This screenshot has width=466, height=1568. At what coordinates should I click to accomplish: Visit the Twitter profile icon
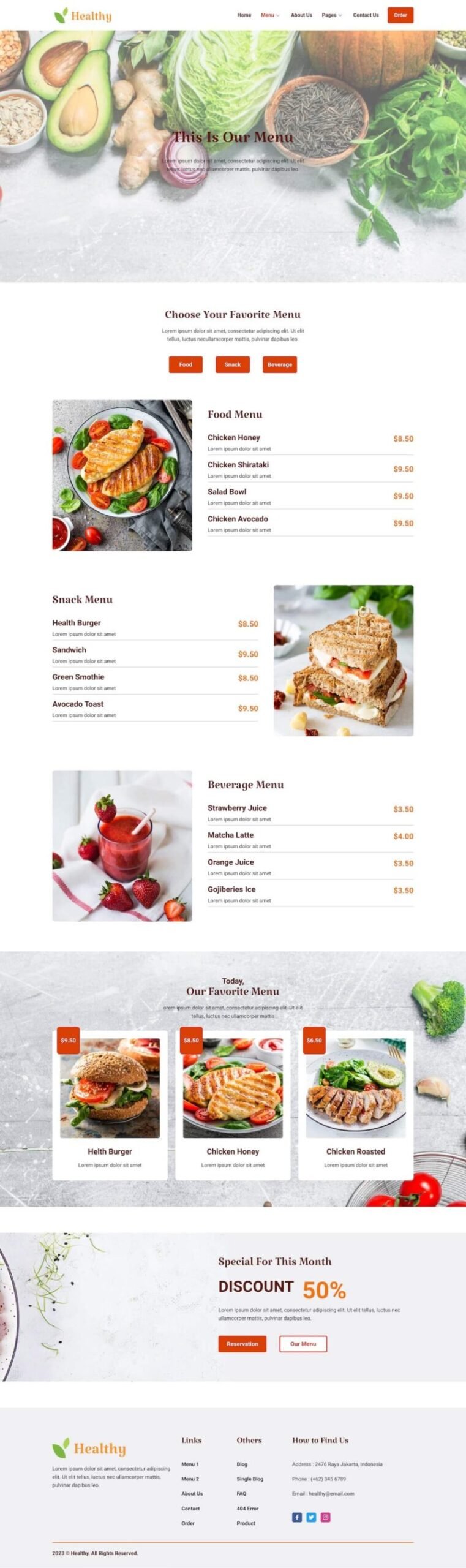coord(311,1517)
